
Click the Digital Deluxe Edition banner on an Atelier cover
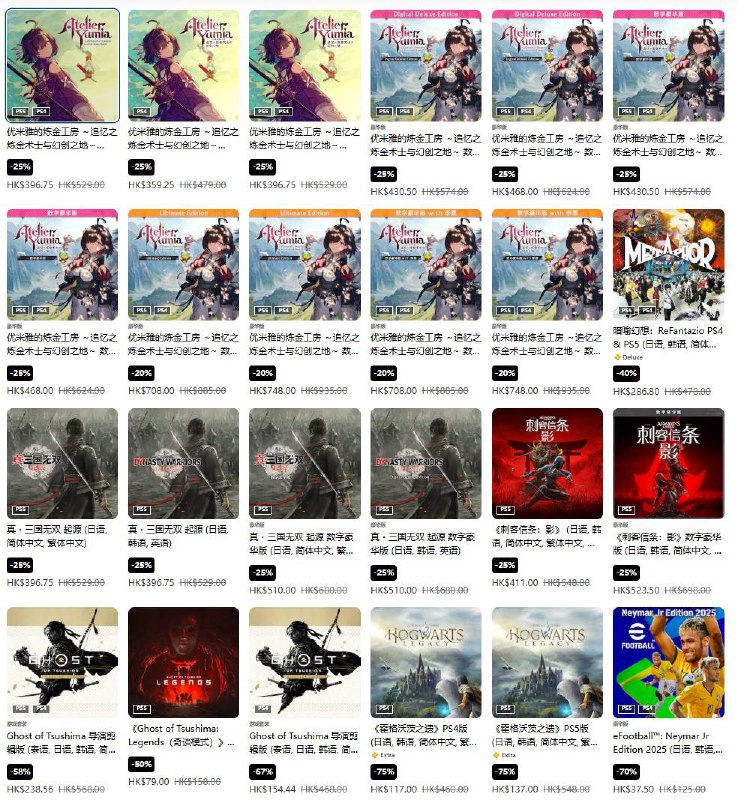[427, 14]
